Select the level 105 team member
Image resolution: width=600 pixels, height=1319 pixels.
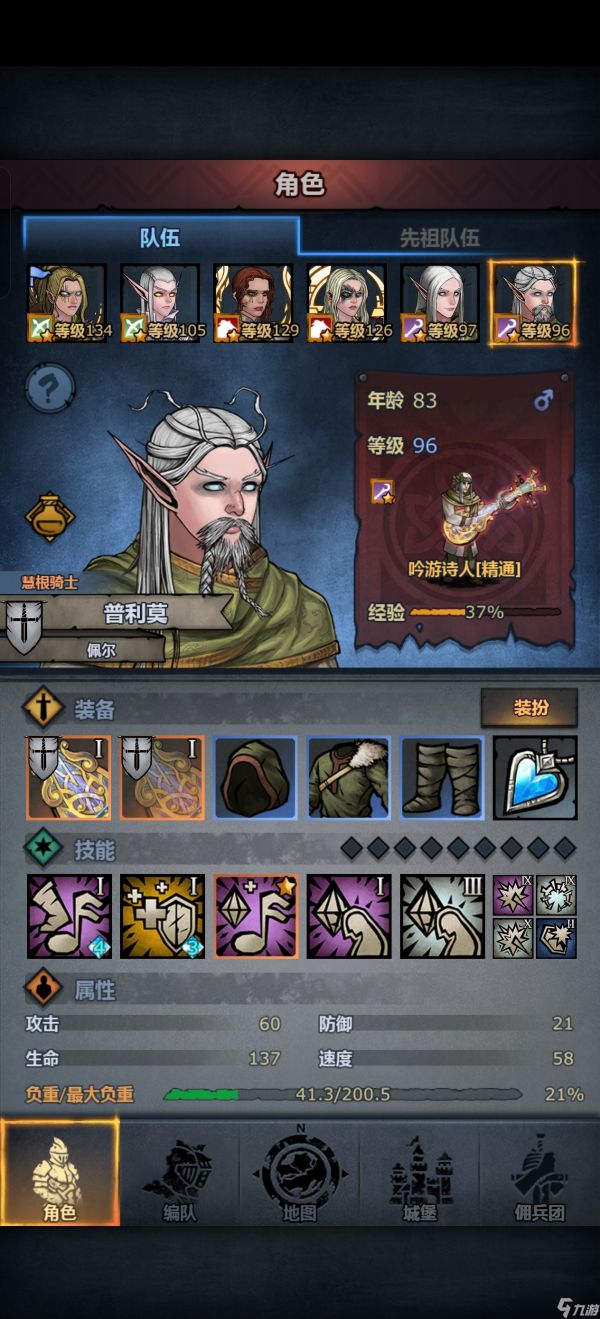[x=161, y=304]
